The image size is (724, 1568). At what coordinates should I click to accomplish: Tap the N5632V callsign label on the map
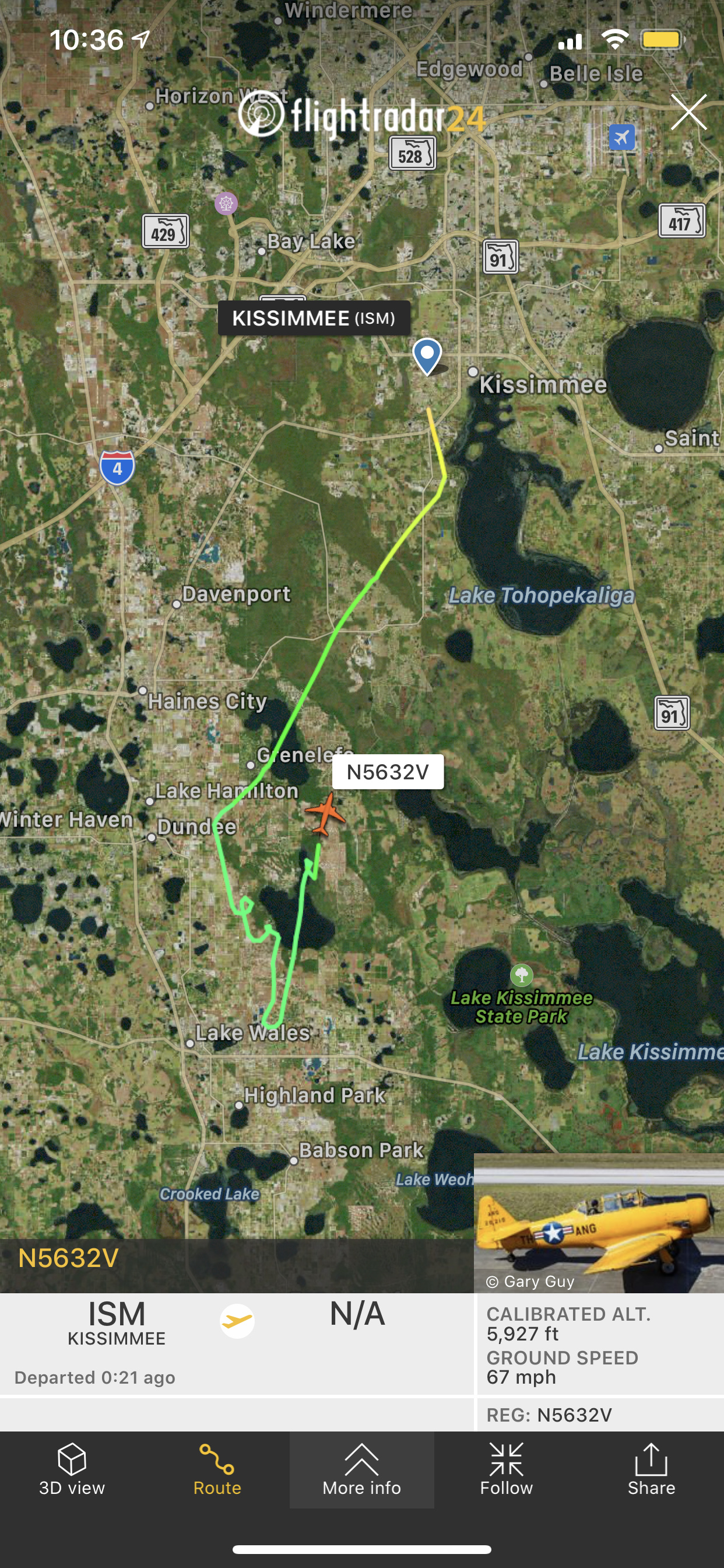pyautogui.click(x=388, y=772)
